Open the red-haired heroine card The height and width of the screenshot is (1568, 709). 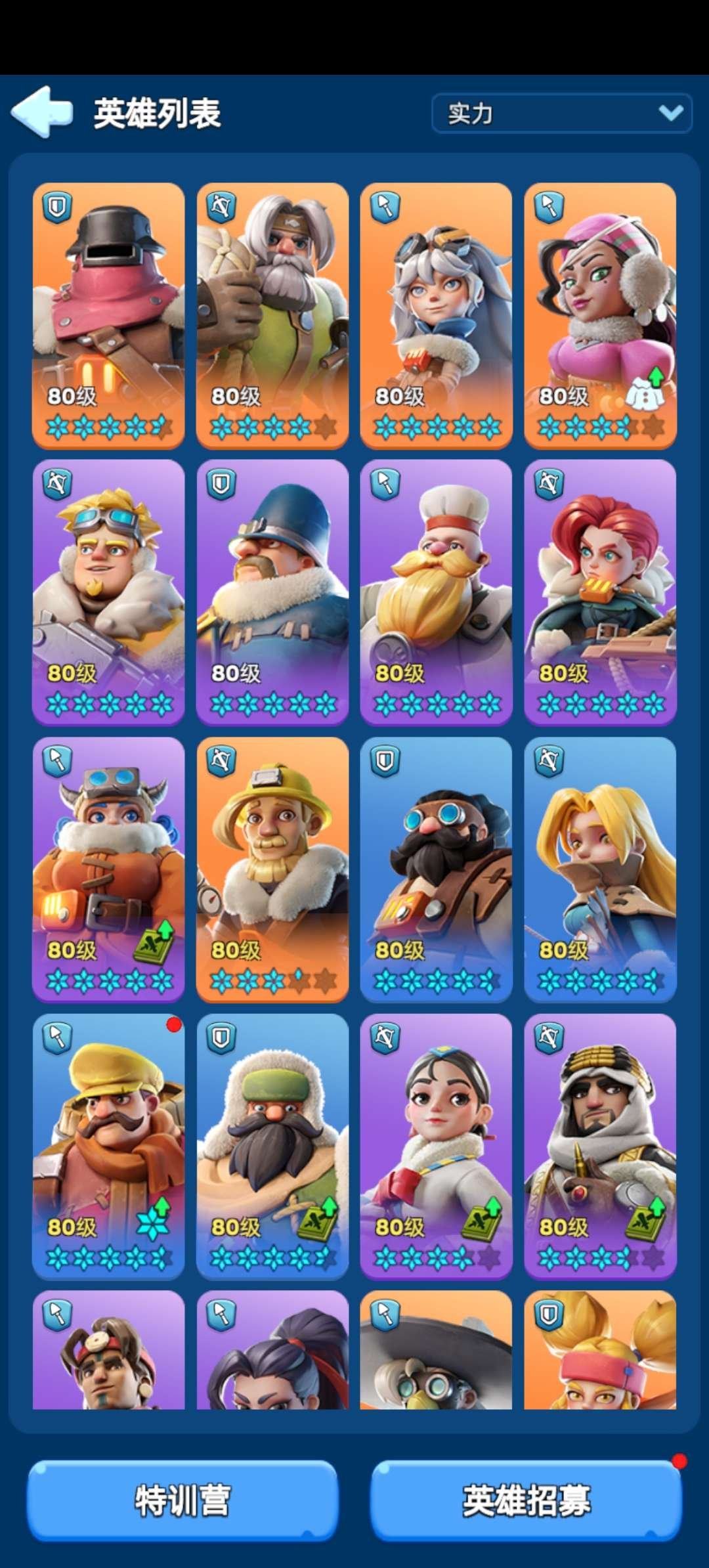coord(600,592)
